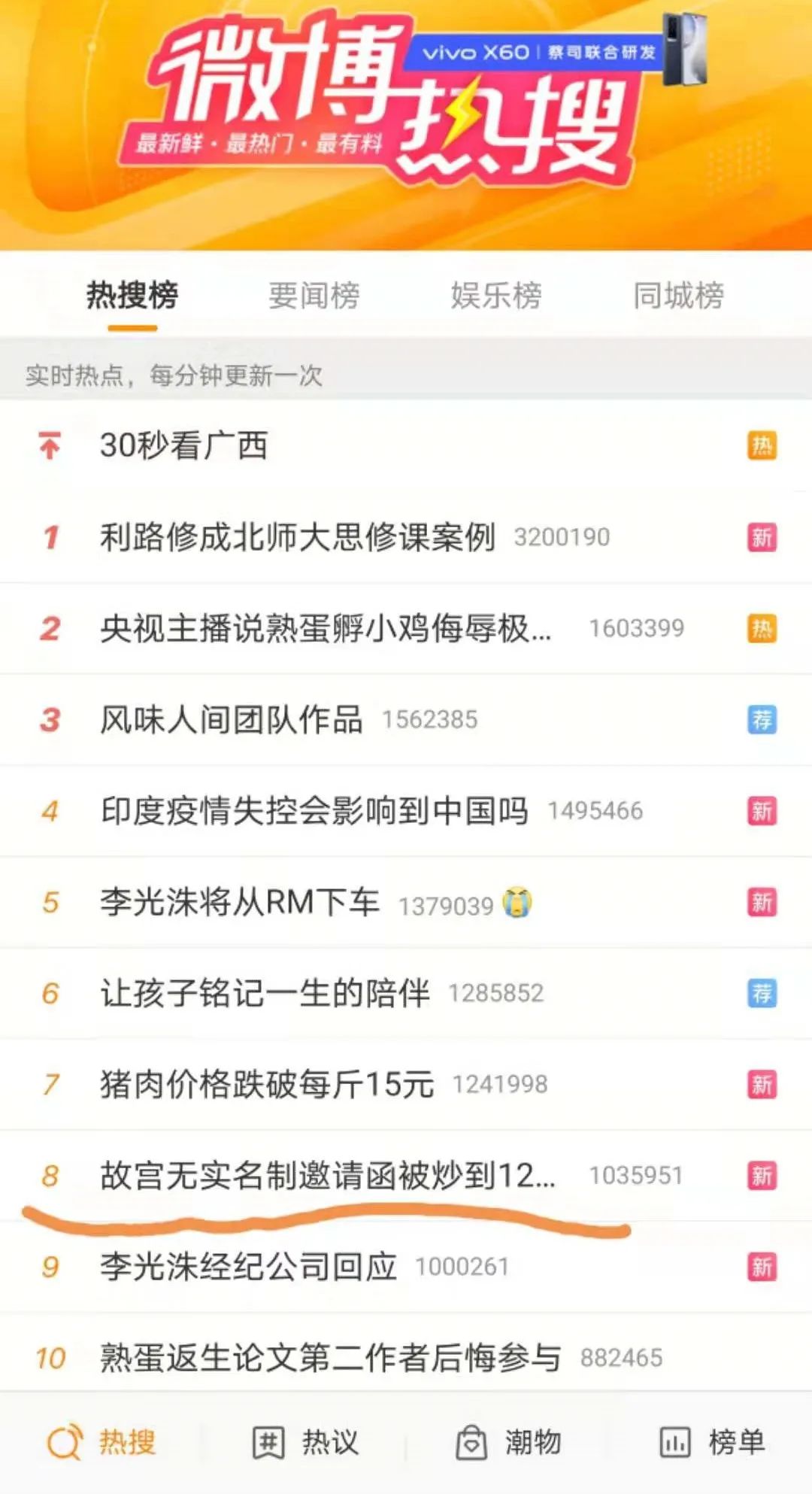Image resolution: width=812 pixels, height=1494 pixels.
Task: Switch to the 要闻榜 tab
Action: coord(314,296)
